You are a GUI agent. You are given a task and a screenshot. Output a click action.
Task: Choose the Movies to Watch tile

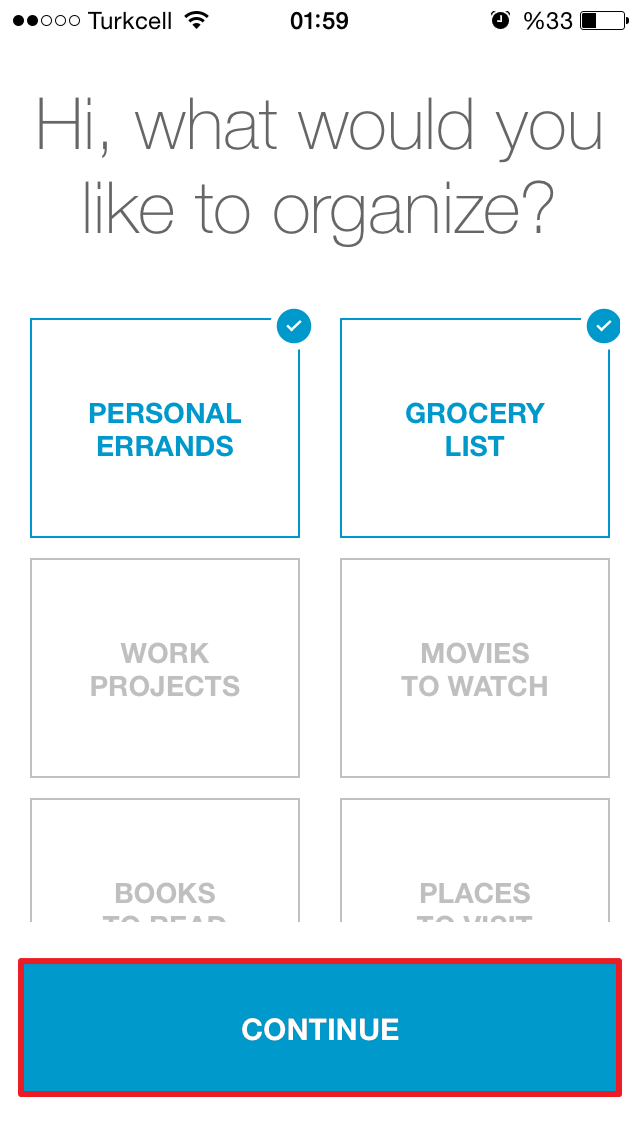pos(475,668)
